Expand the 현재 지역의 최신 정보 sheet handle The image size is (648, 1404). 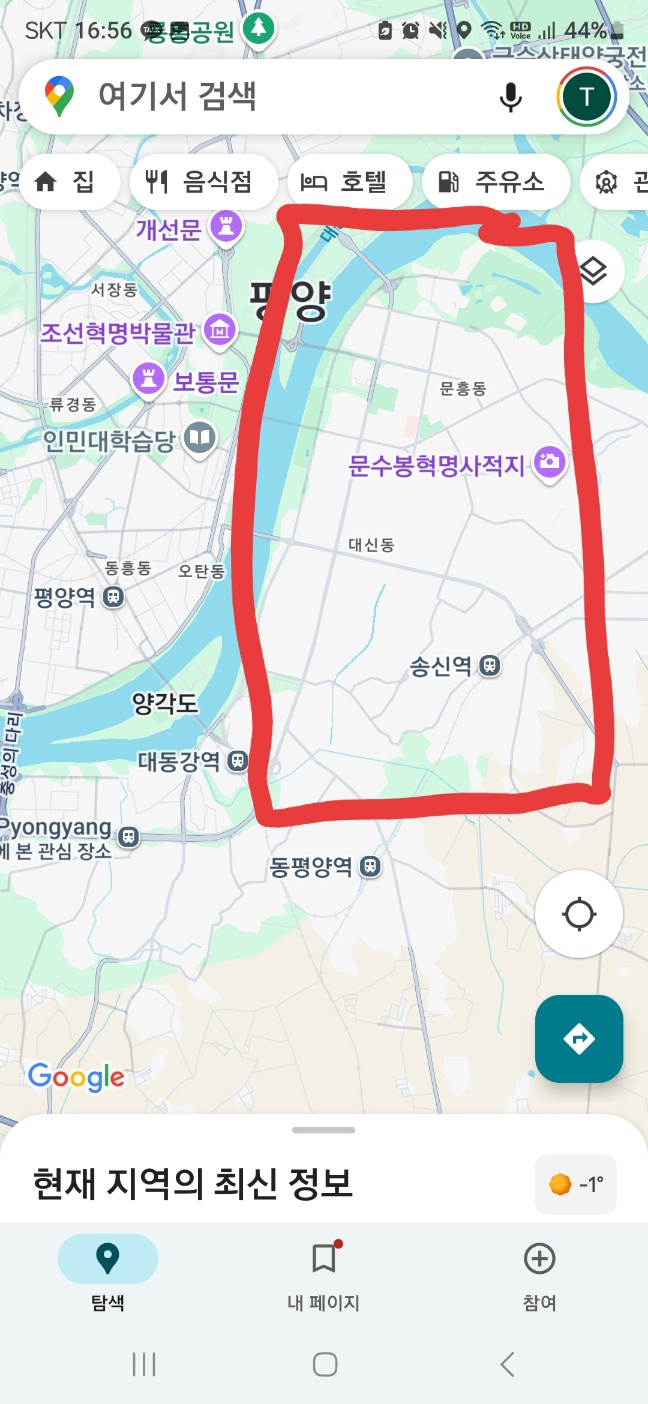pyautogui.click(x=323, y=1130)
